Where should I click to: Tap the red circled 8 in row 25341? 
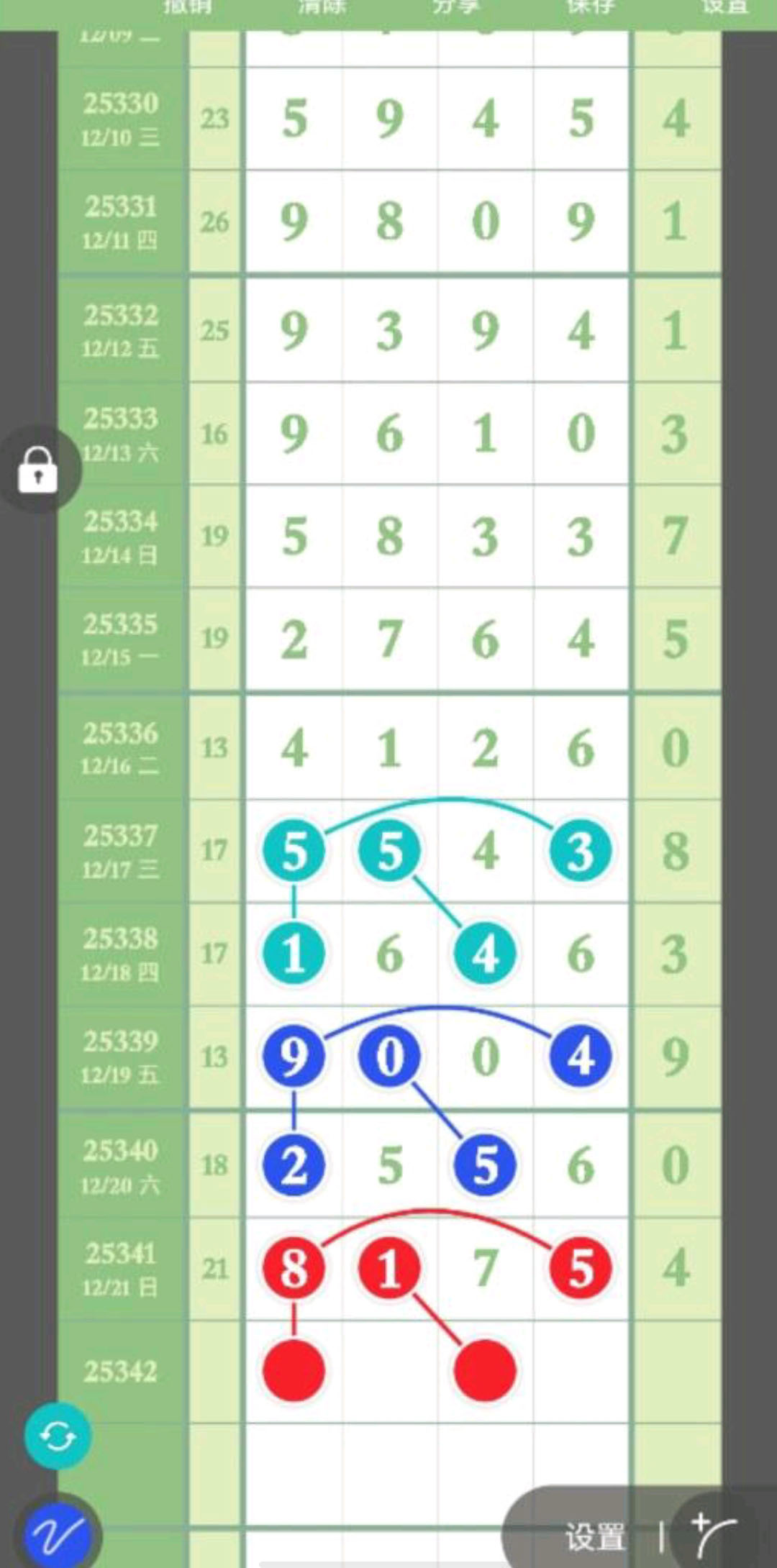(x=294, y=1267)
